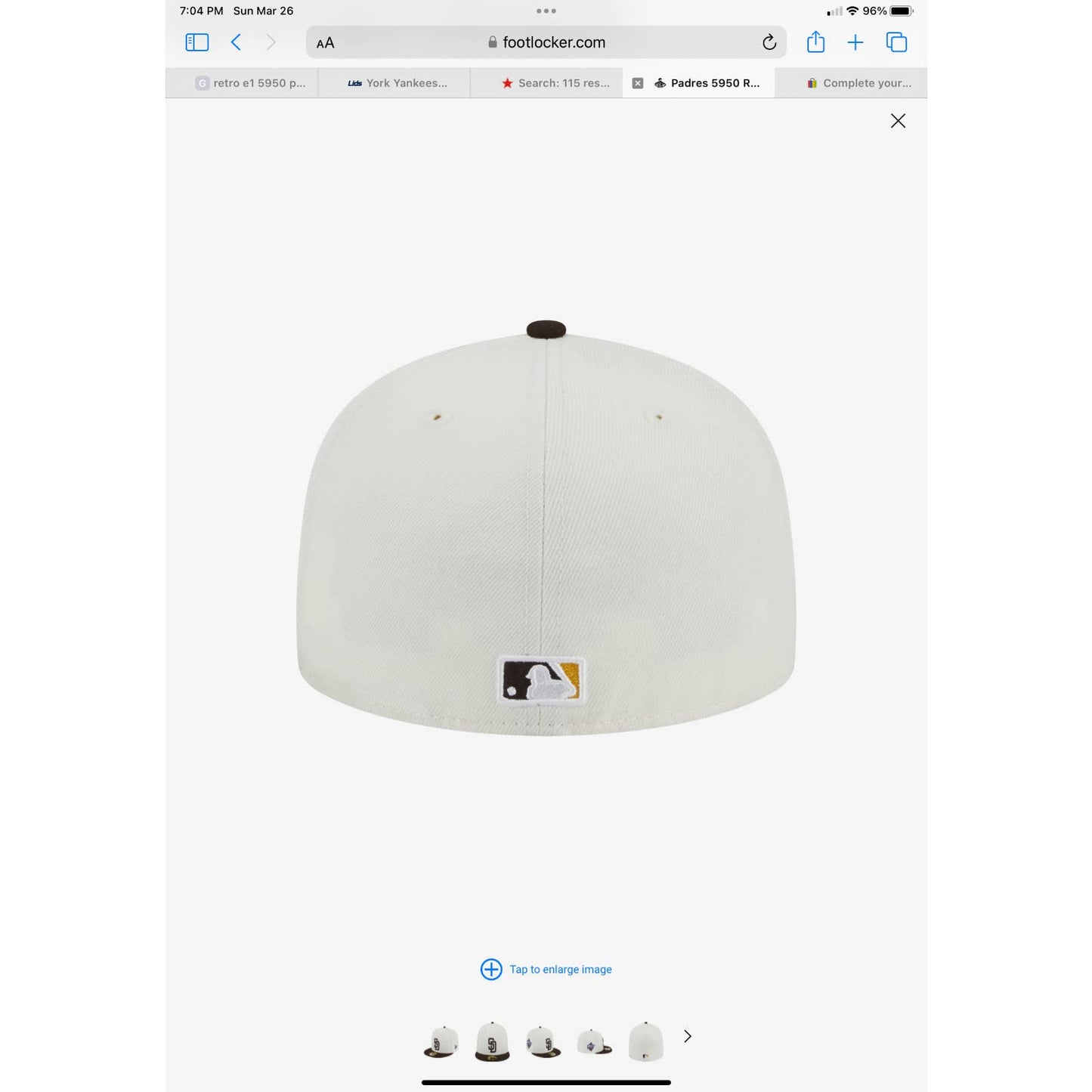This screenshot has height=1092, width=1092.
Task: Tap the footlocker.com address bar
Action: 546,42
